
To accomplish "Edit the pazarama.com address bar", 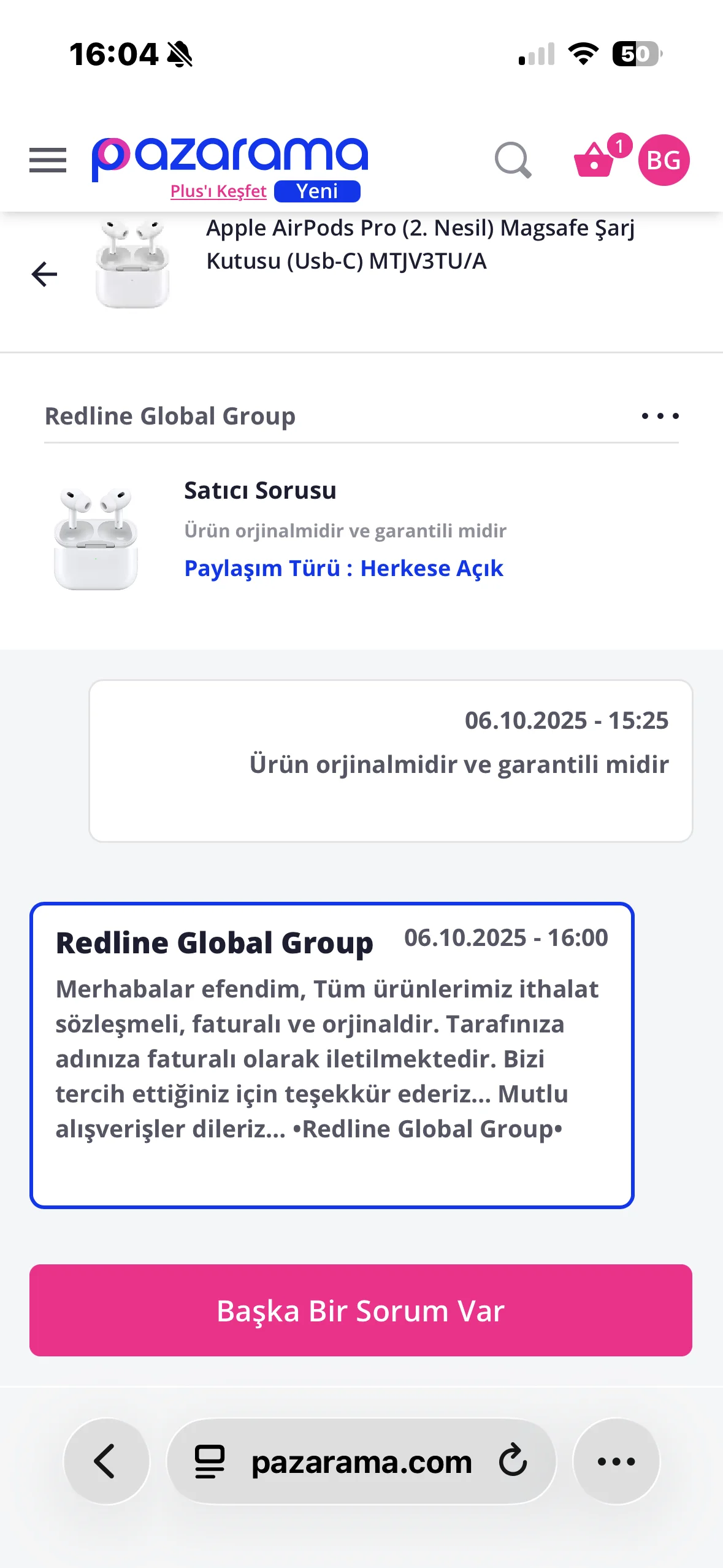I will click(361, 1462).
